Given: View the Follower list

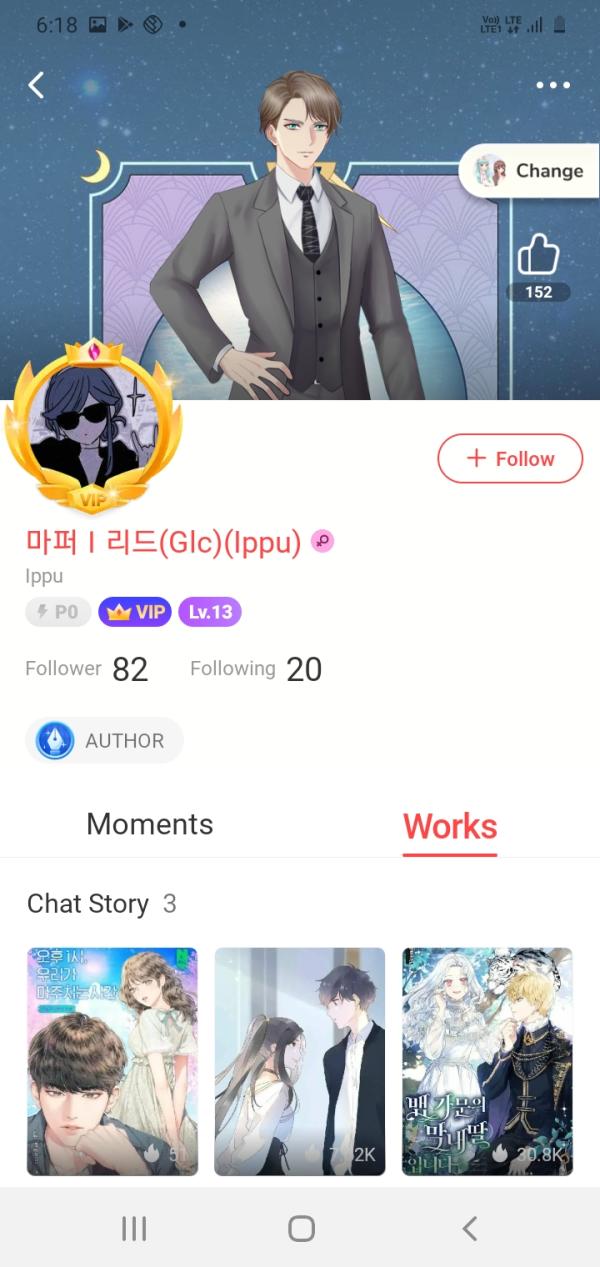Looking at the screenshot, I should click(x=87, y=669).
